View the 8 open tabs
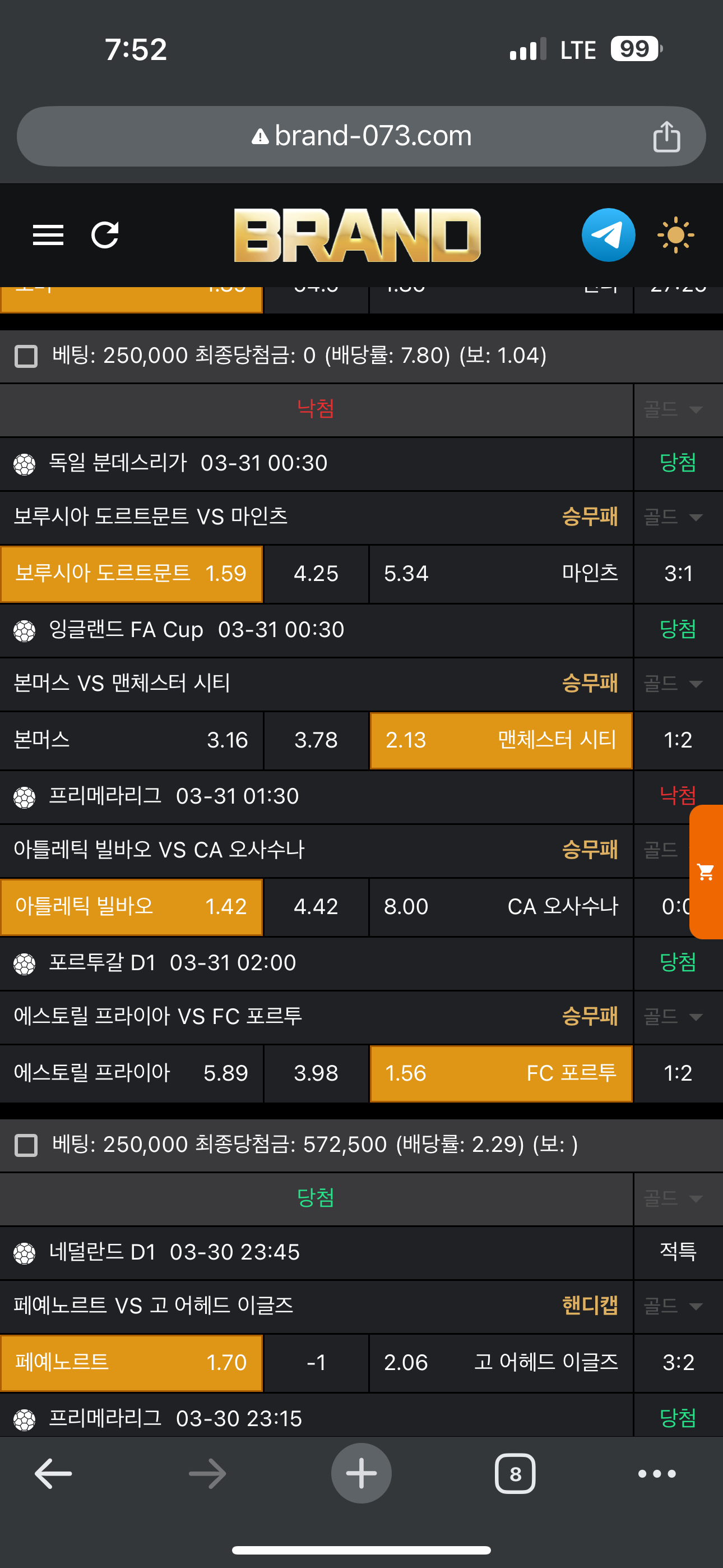Viewport: 723px width, 1568px height. [x=515, y=1473]
